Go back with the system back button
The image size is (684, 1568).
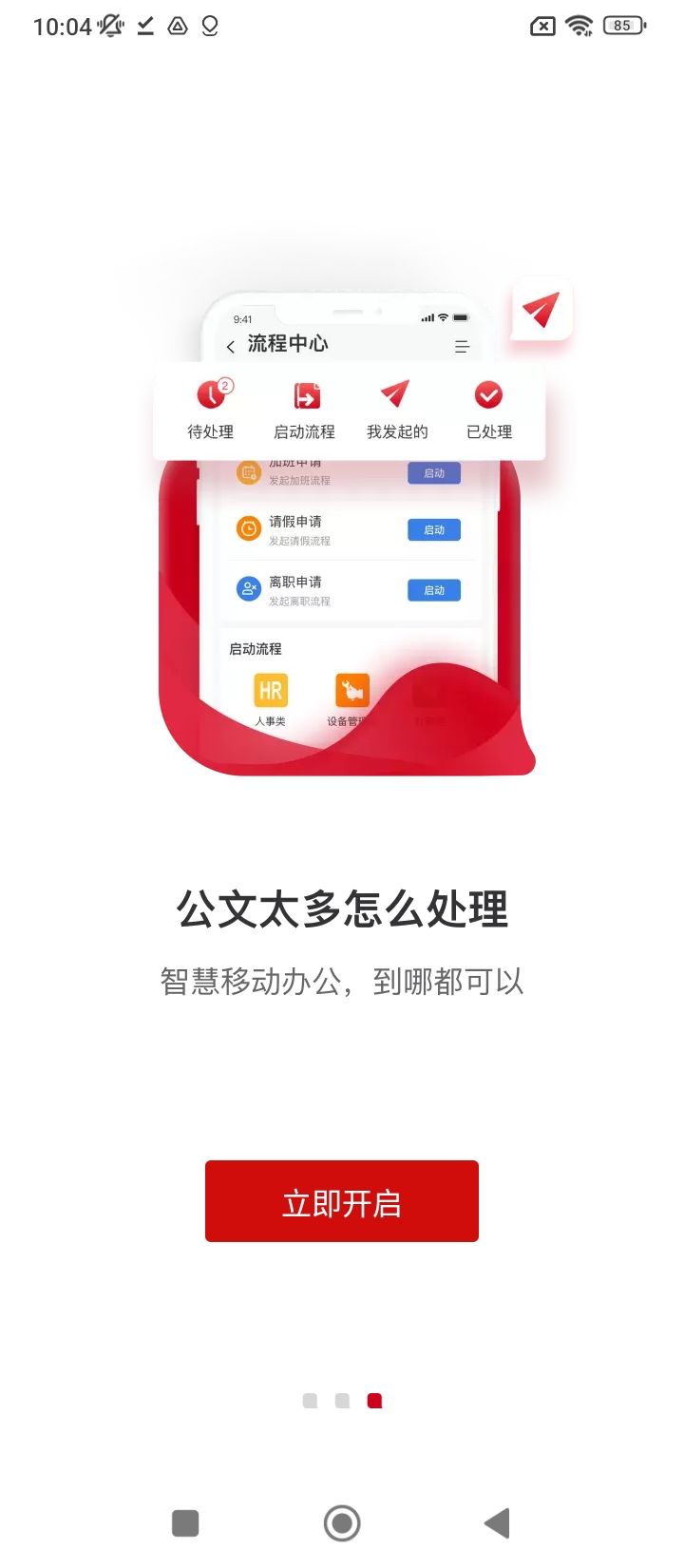pyautogui.click(x=497, y=1523)
